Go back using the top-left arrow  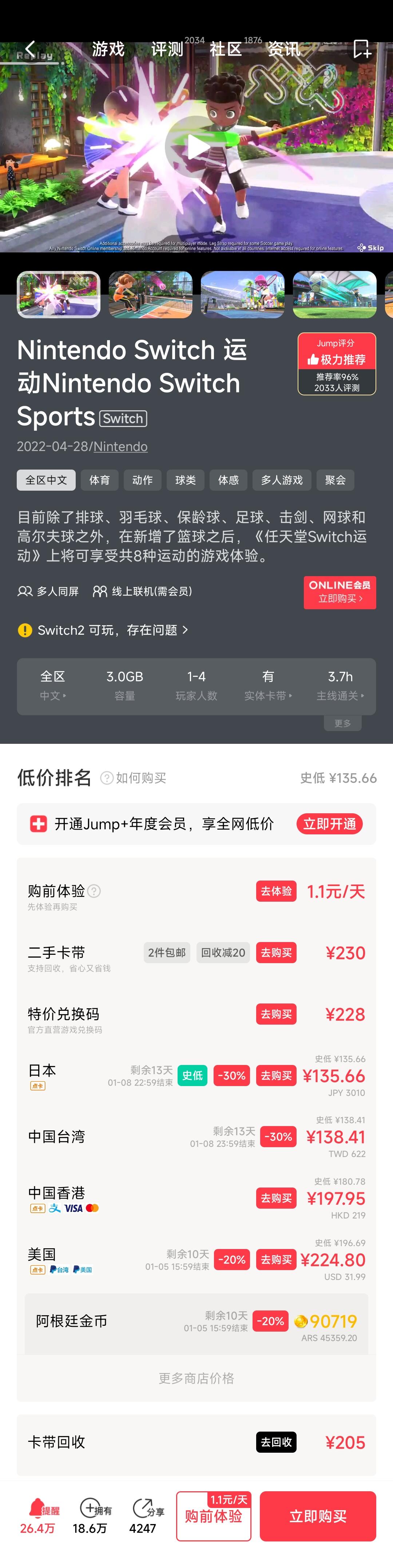pos(29,48)
